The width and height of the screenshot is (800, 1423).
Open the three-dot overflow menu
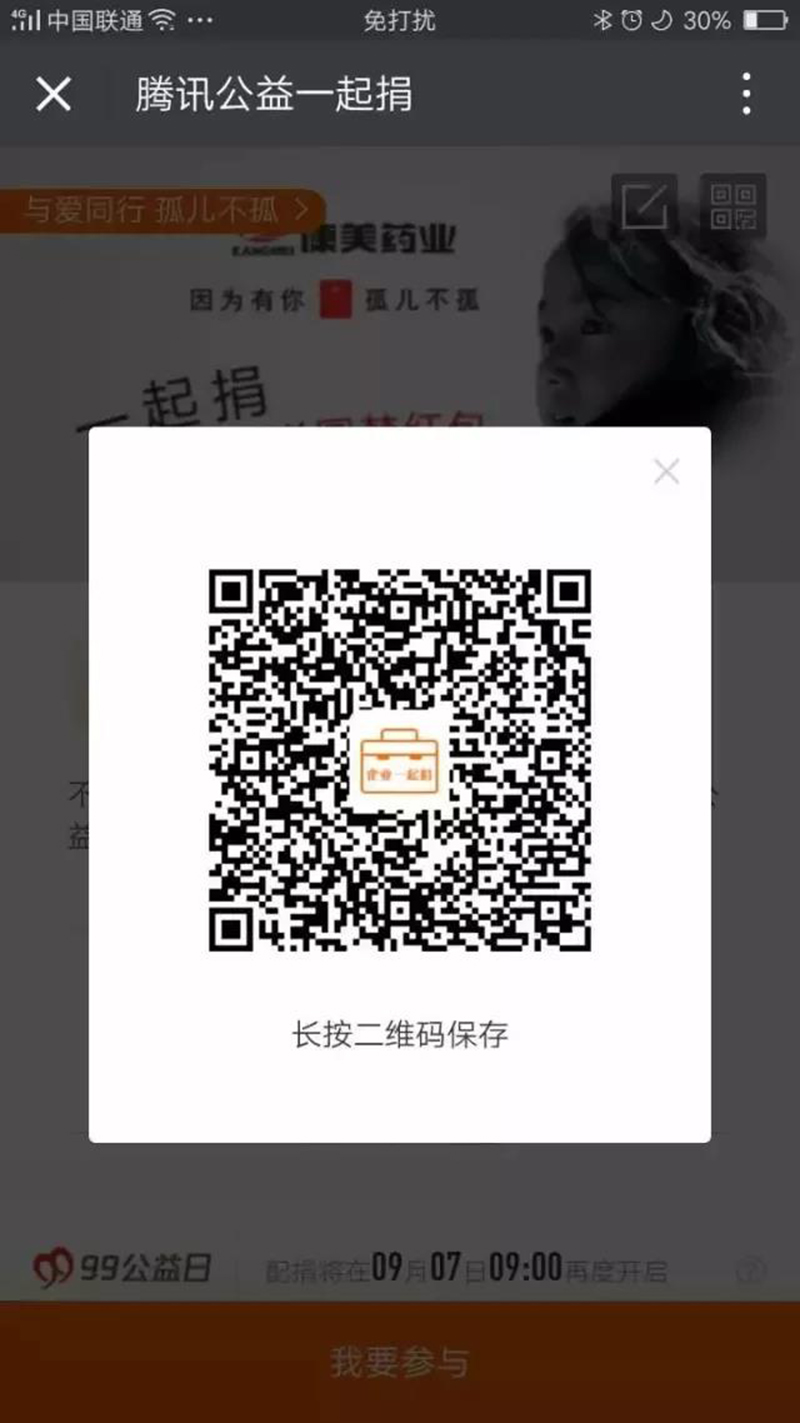(x=746, y=94)
